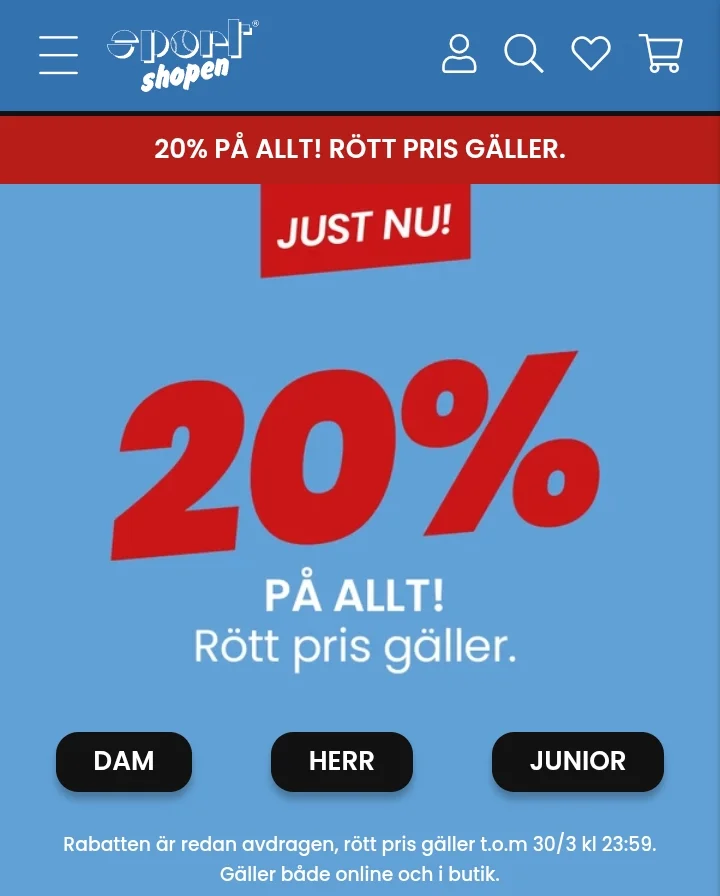View the wishlist favorites heart
The image size is (720, 896).
591,54
